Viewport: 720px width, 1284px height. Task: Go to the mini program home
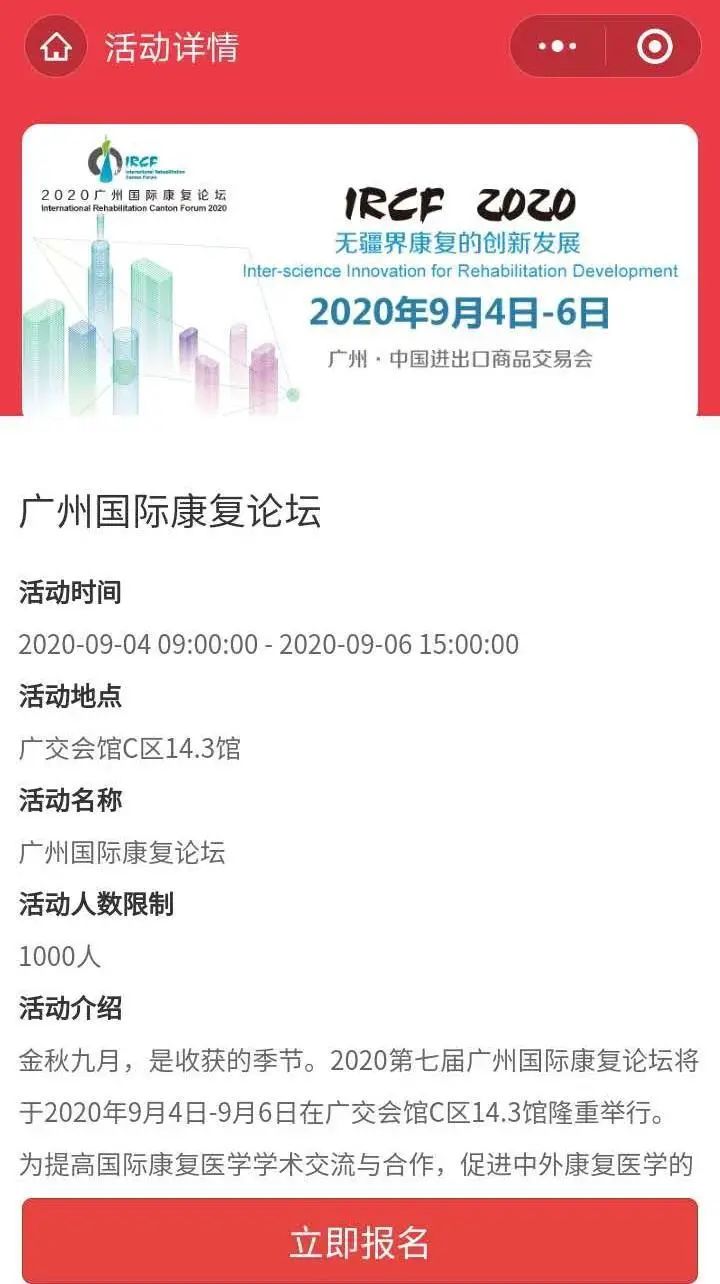pyautogui.click(x=56, y=46)
